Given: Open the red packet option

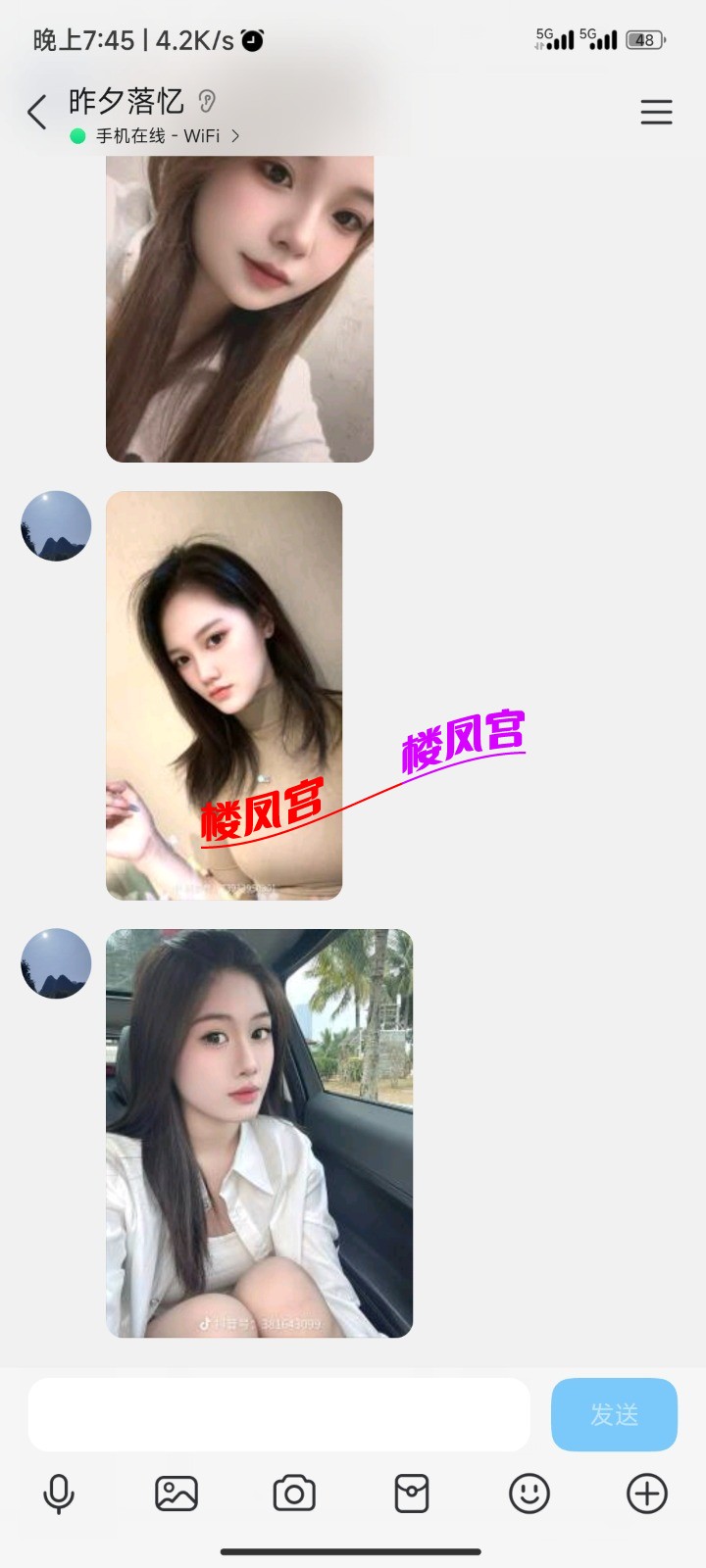Looking at the screenshot, I should click(412, 1494).
